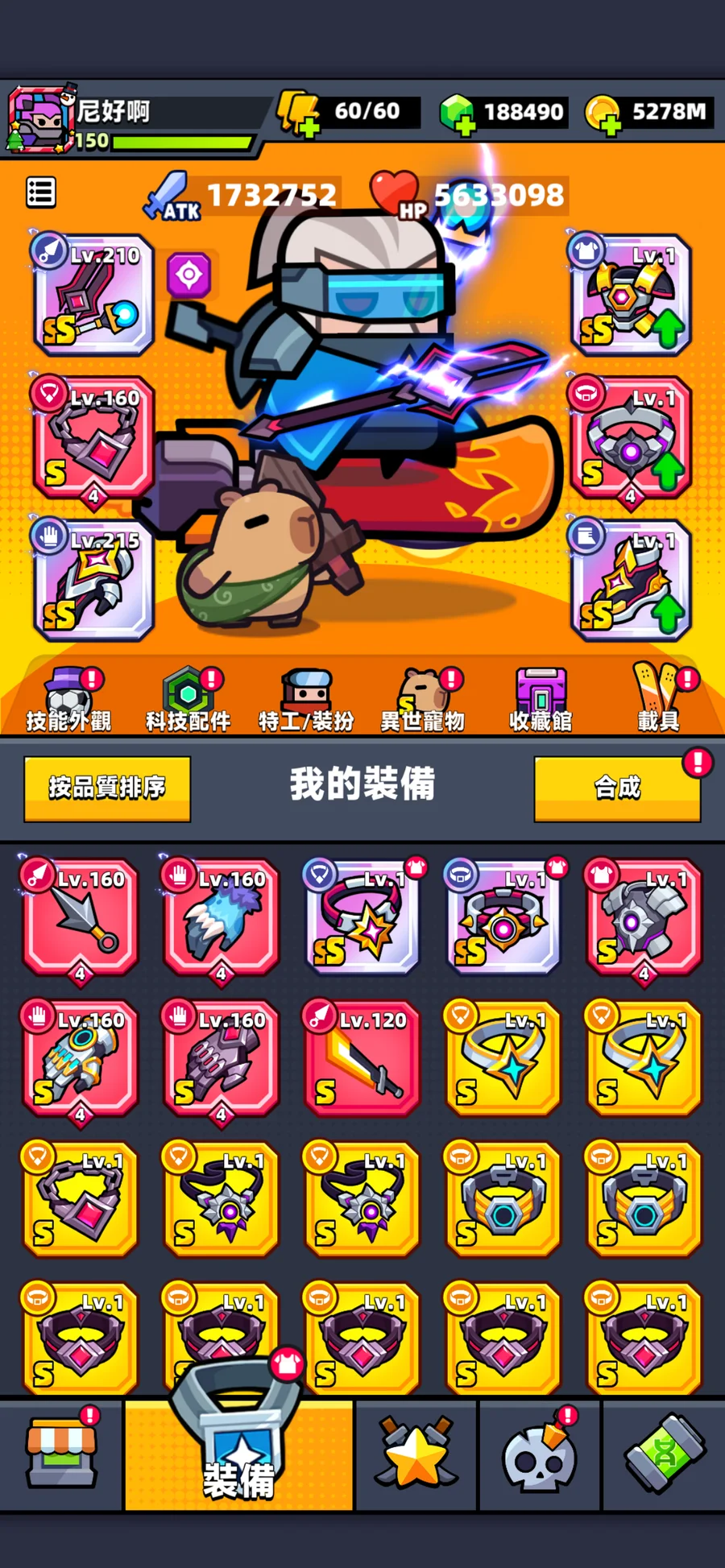This screenshot has width=725, height=1568.
Task: Select the Lv.160 kunai in inventory
Action: pos(81,918)
